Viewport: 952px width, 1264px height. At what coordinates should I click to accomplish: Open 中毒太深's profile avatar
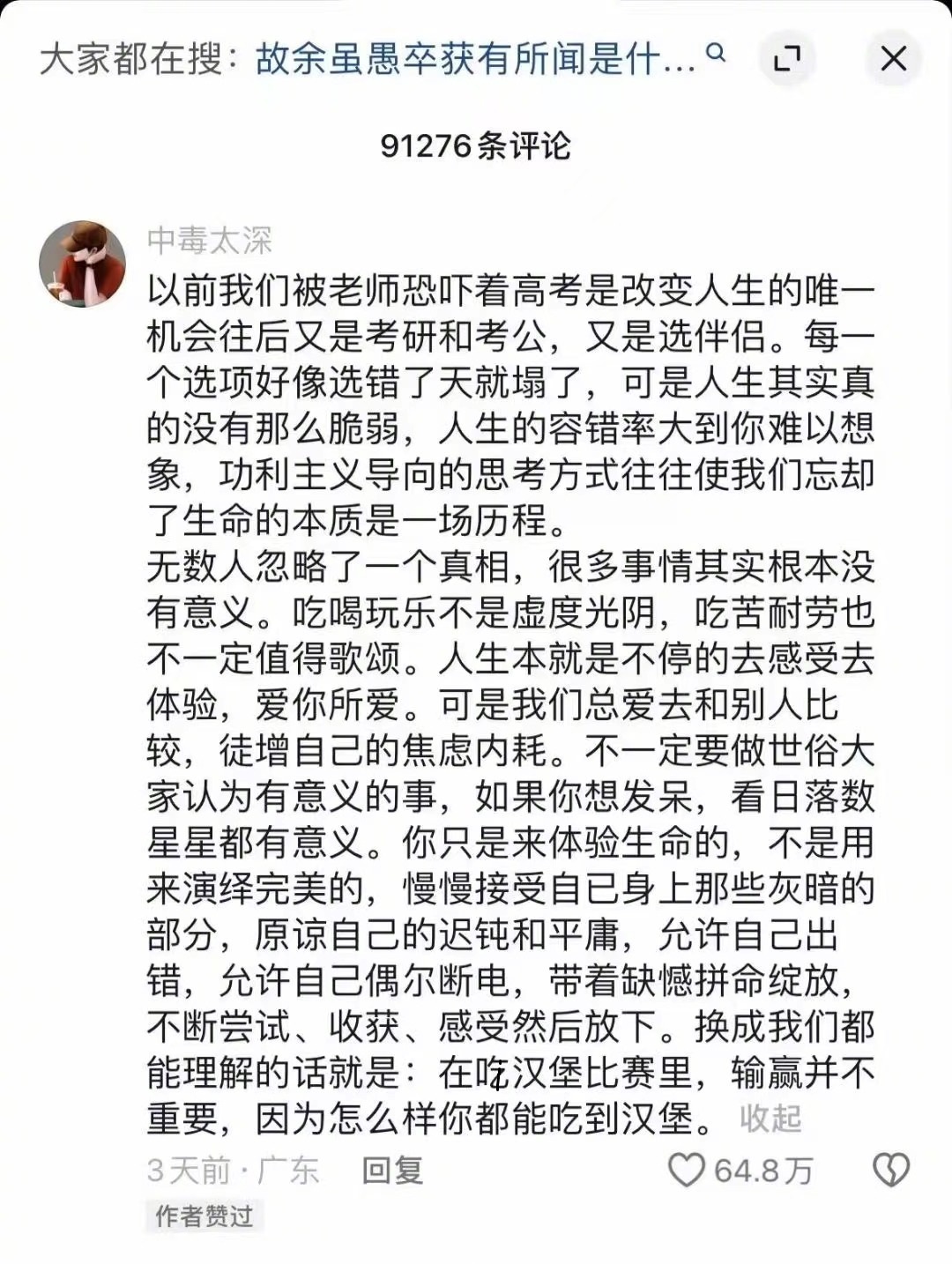pyautogui.click(x=83, y=264)
